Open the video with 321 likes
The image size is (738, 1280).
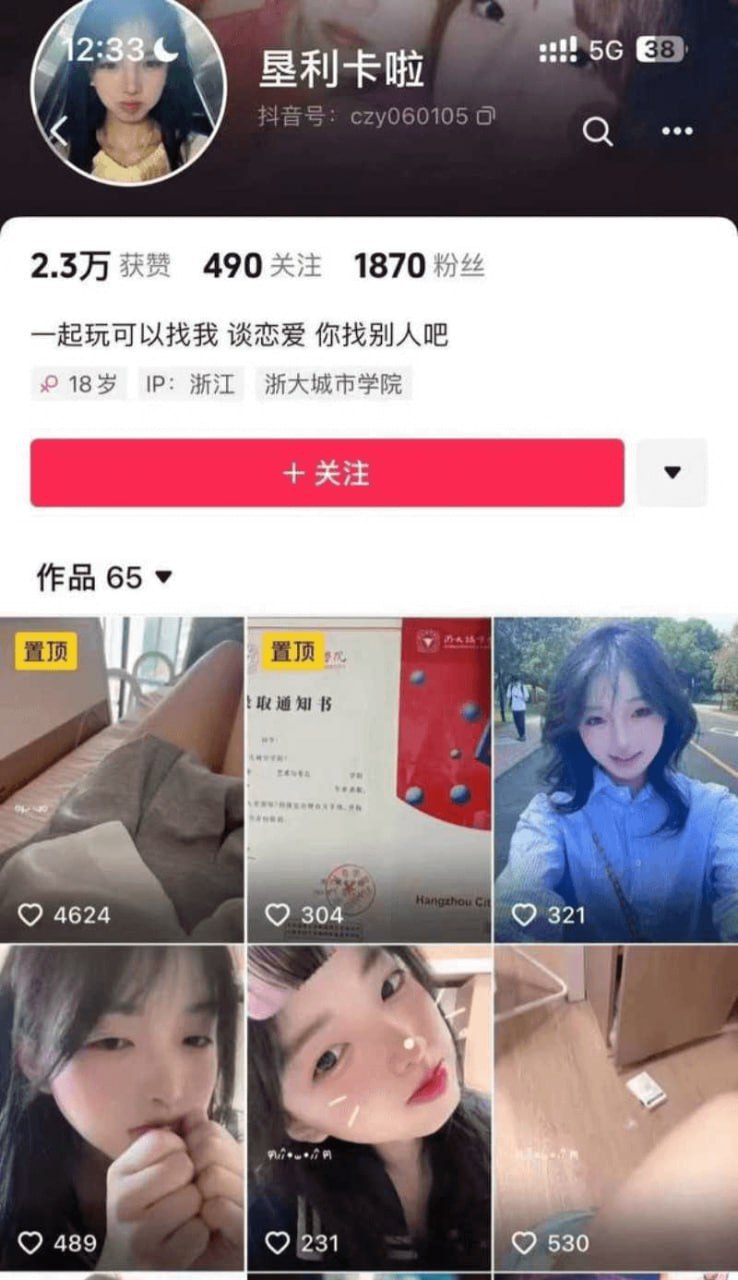click(615, 780)
